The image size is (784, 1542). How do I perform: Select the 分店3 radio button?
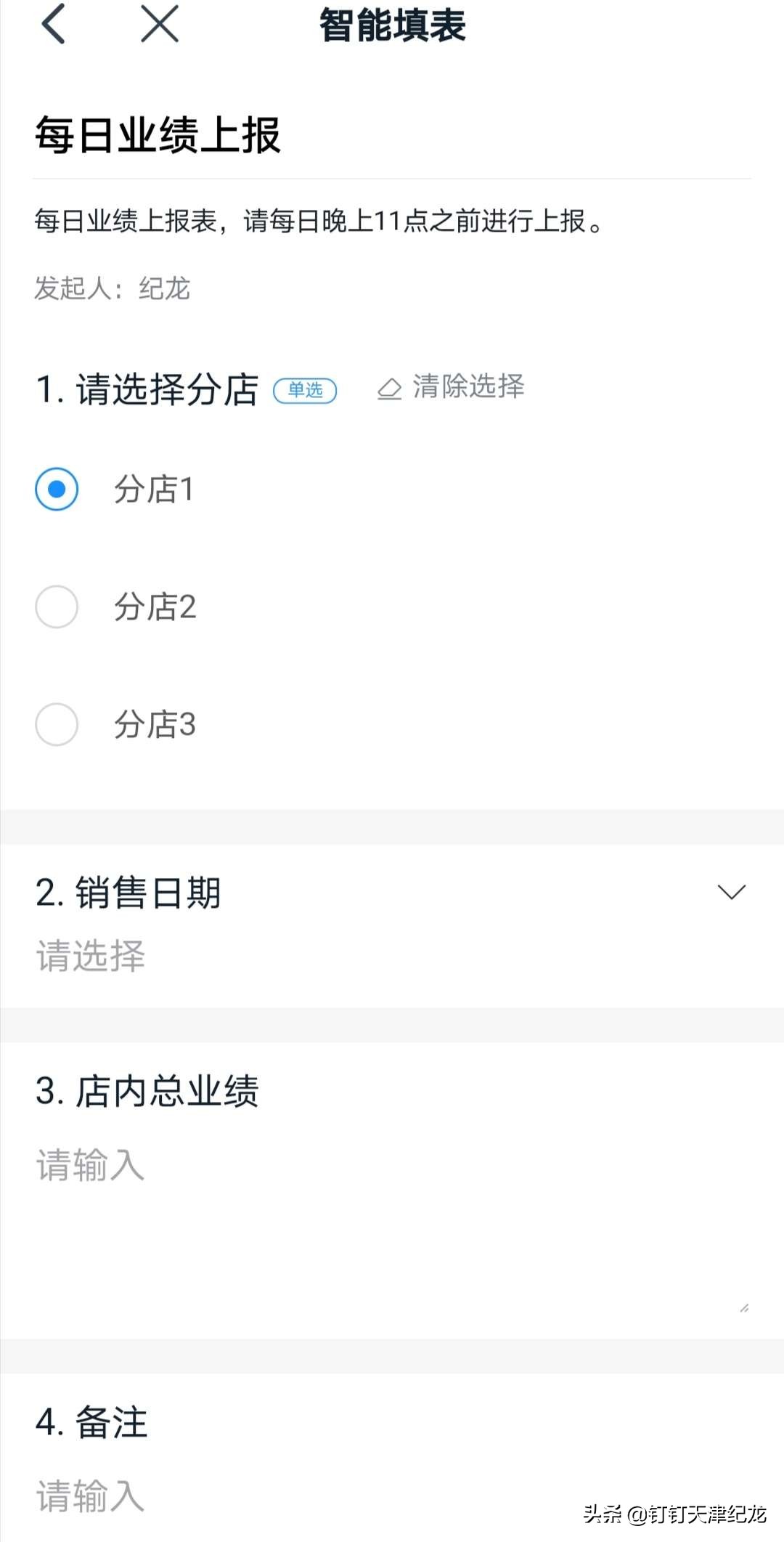pos(57,725)
